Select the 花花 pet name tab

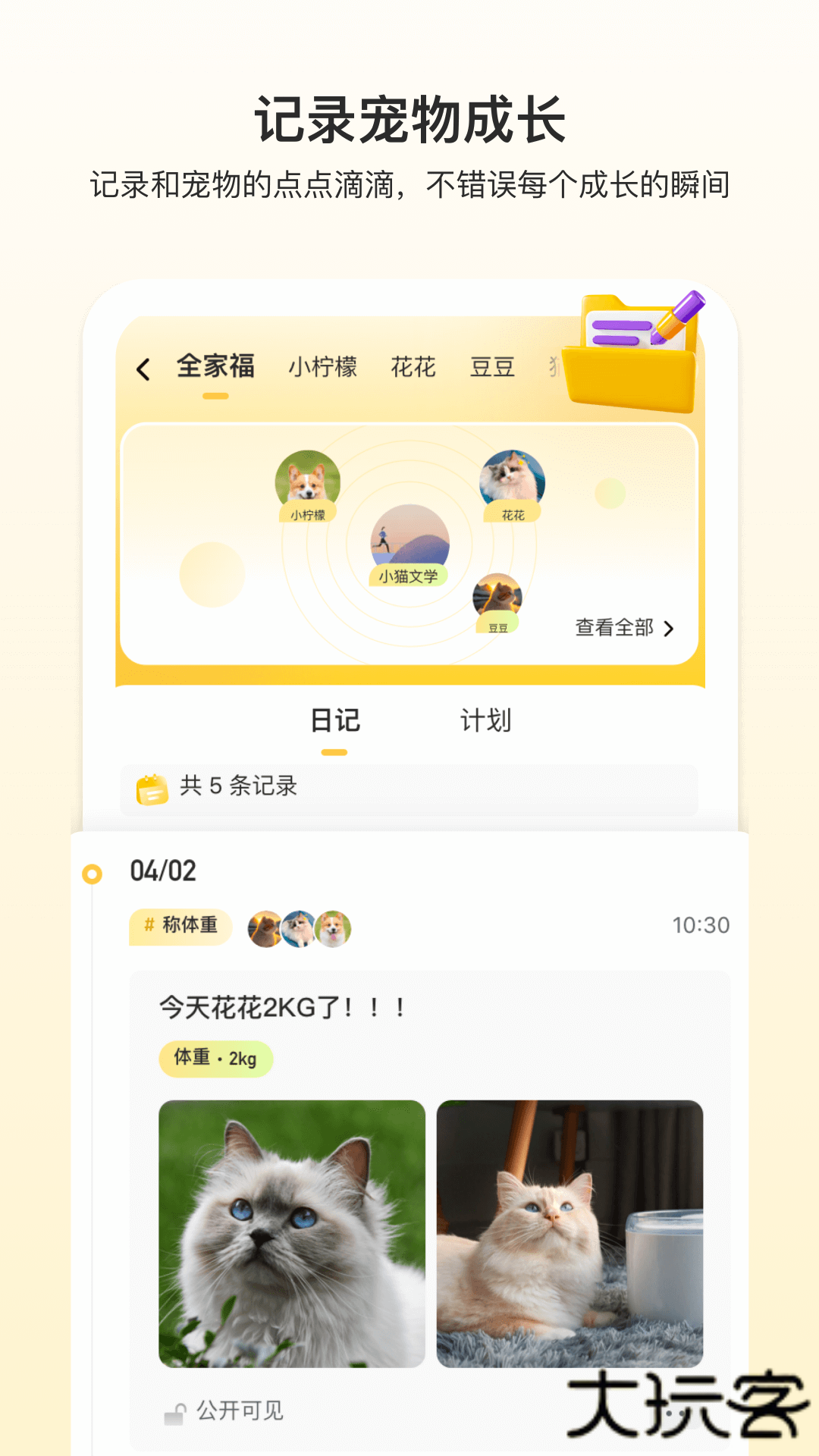(x=412, y=367)
